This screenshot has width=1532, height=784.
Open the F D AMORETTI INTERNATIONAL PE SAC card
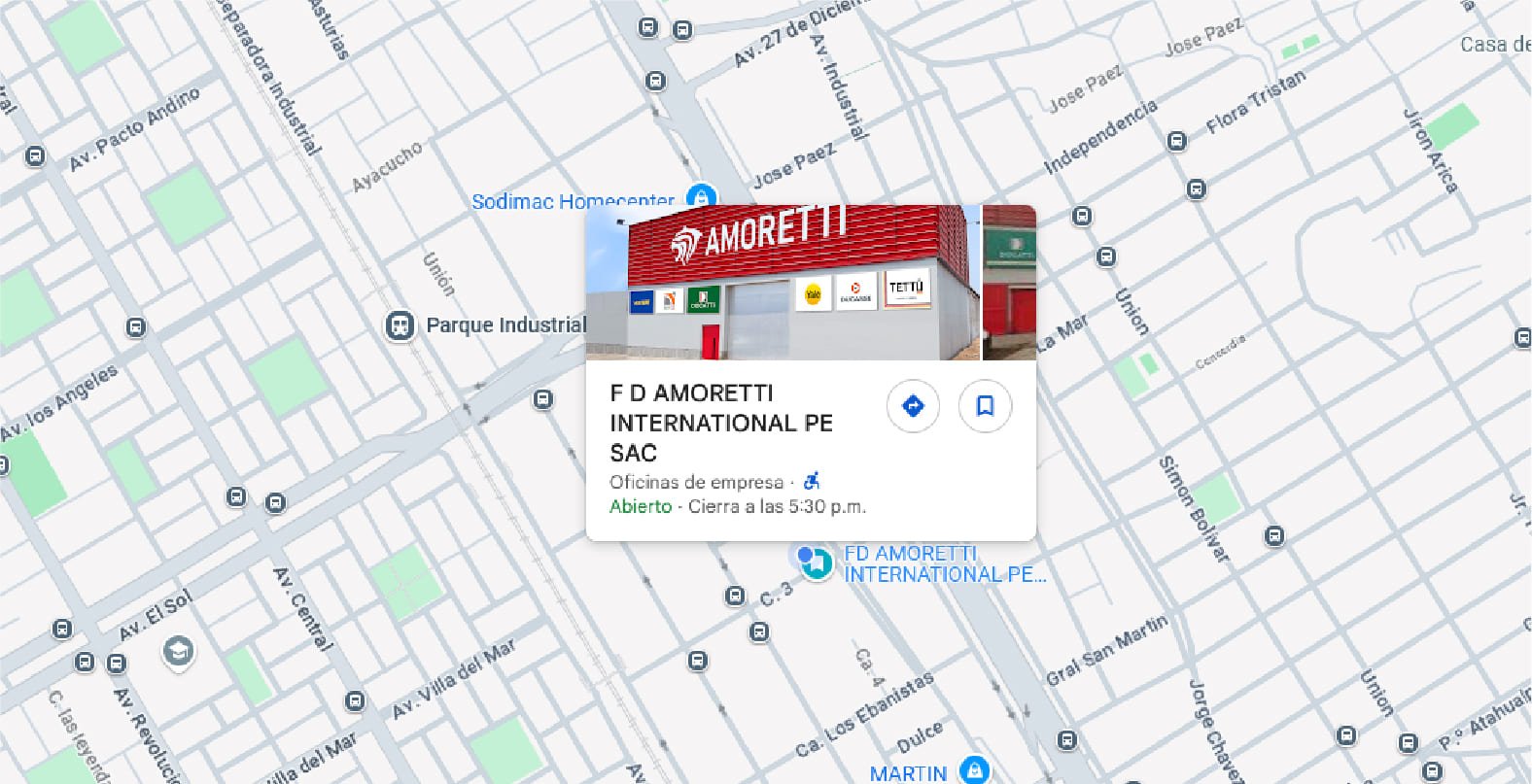tap(720, 423)
